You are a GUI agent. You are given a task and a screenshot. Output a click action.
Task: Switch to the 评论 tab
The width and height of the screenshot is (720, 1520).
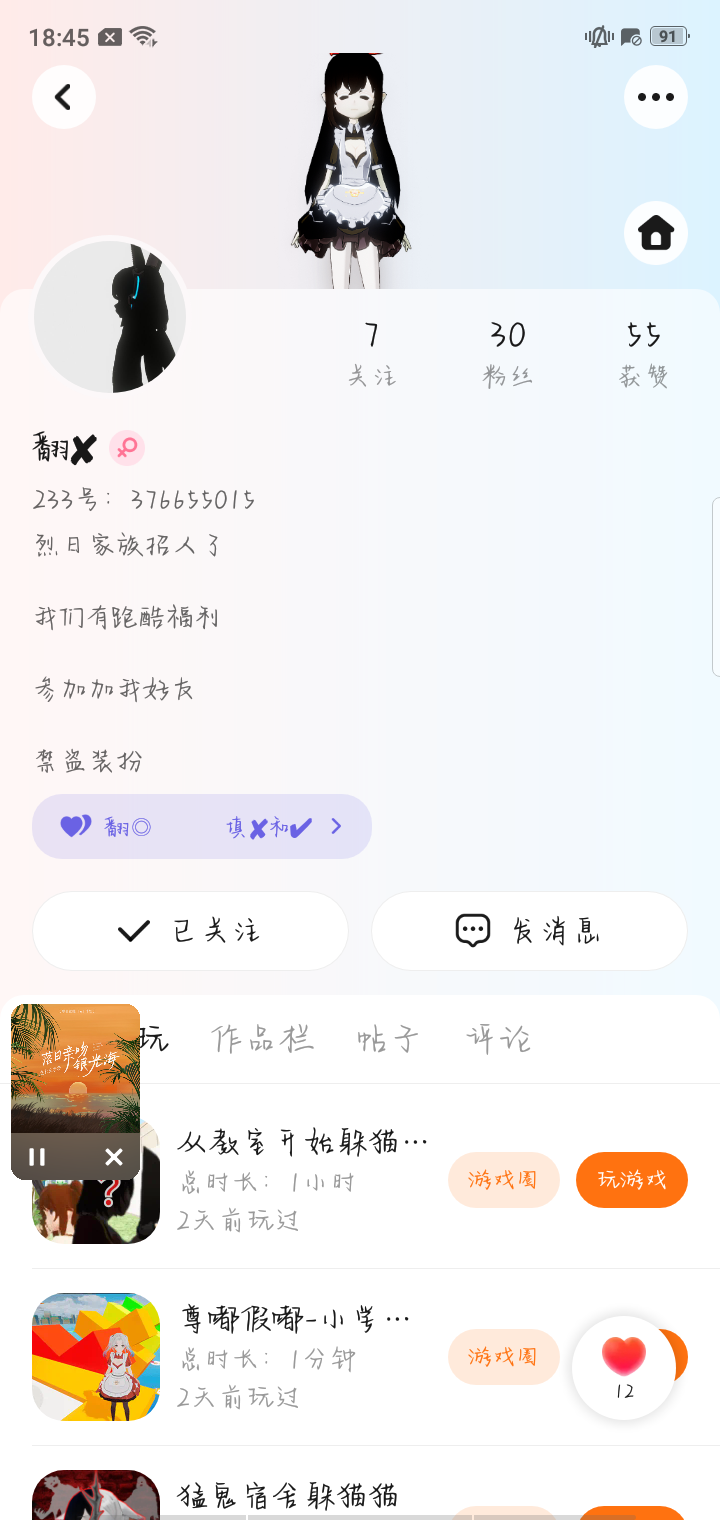click(498, 1039)
